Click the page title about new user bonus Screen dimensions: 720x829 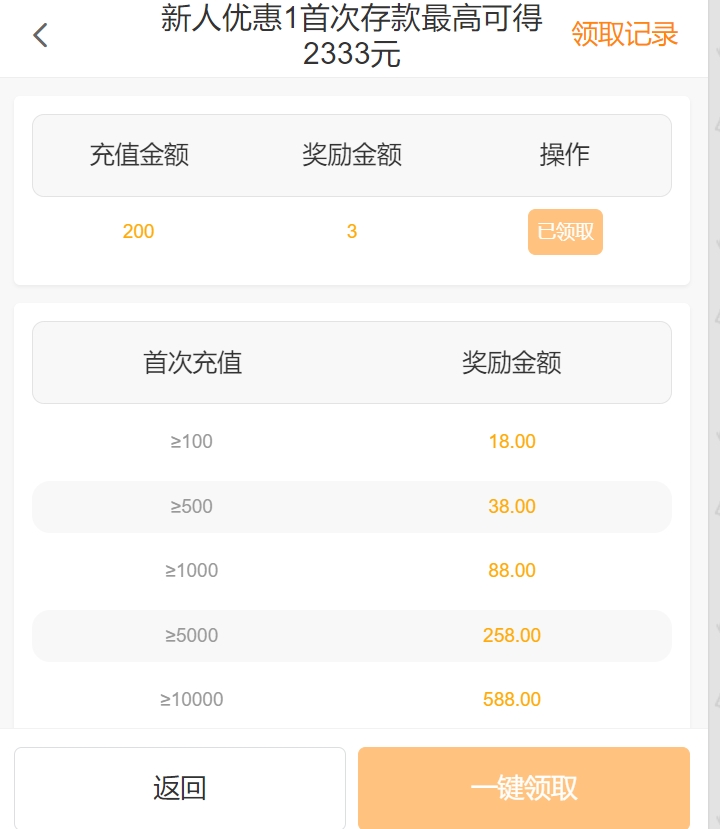352,35
